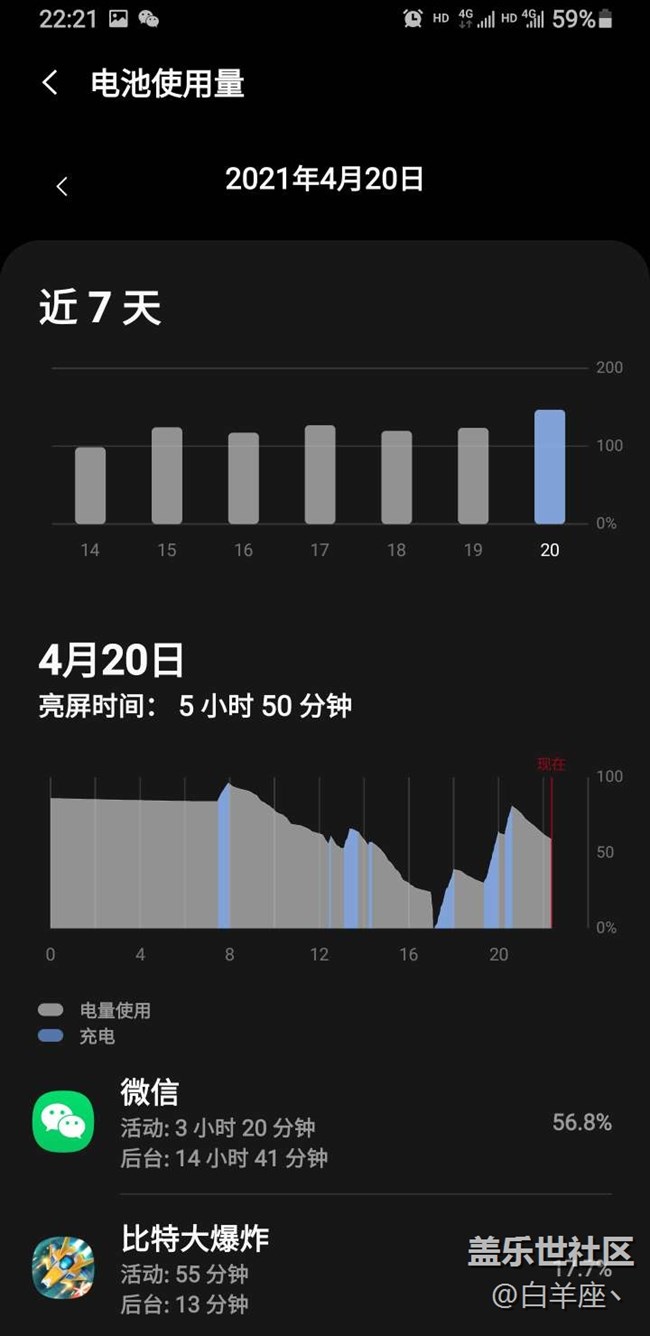Select the bar for day 18

point(396,477)
